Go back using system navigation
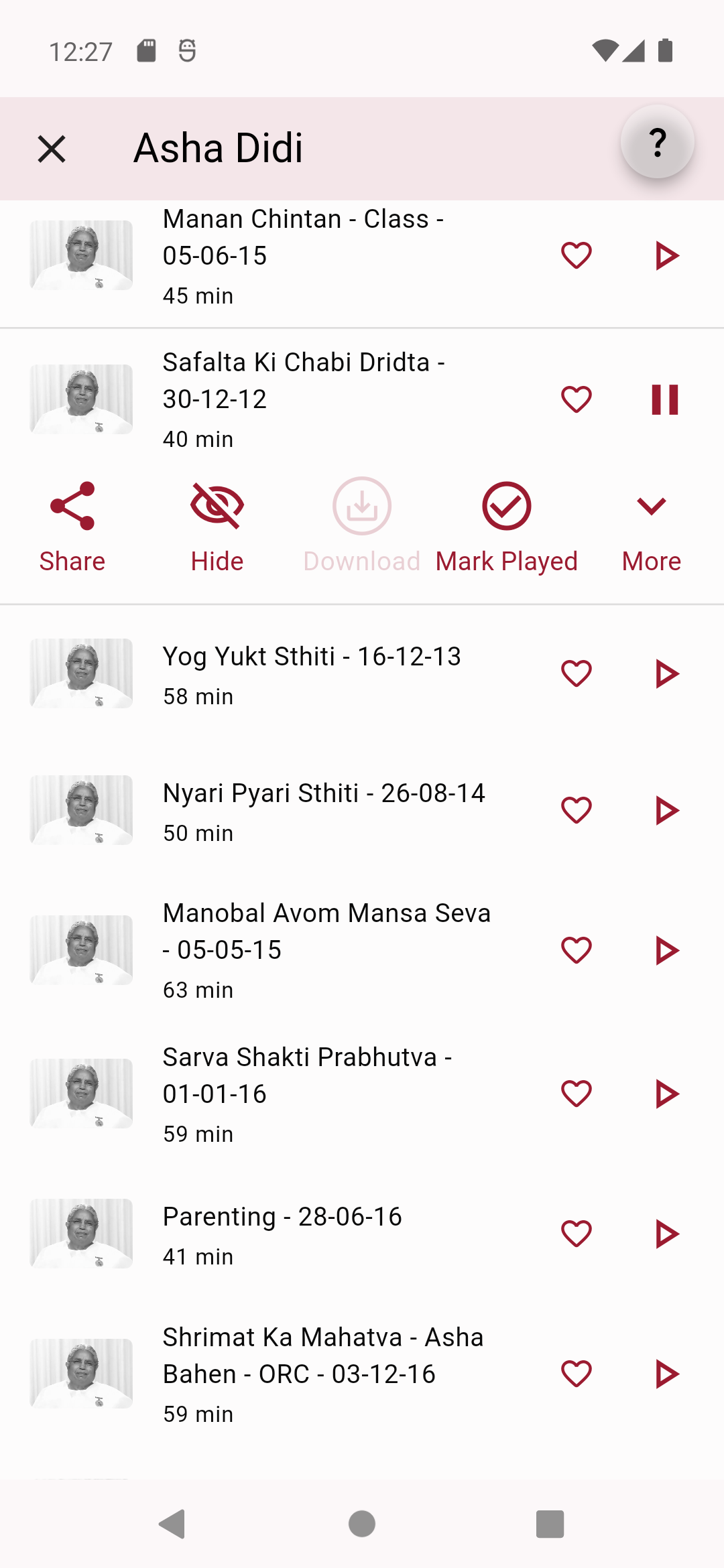This screenshot has height=1568, width=724. coord(172,1524)
